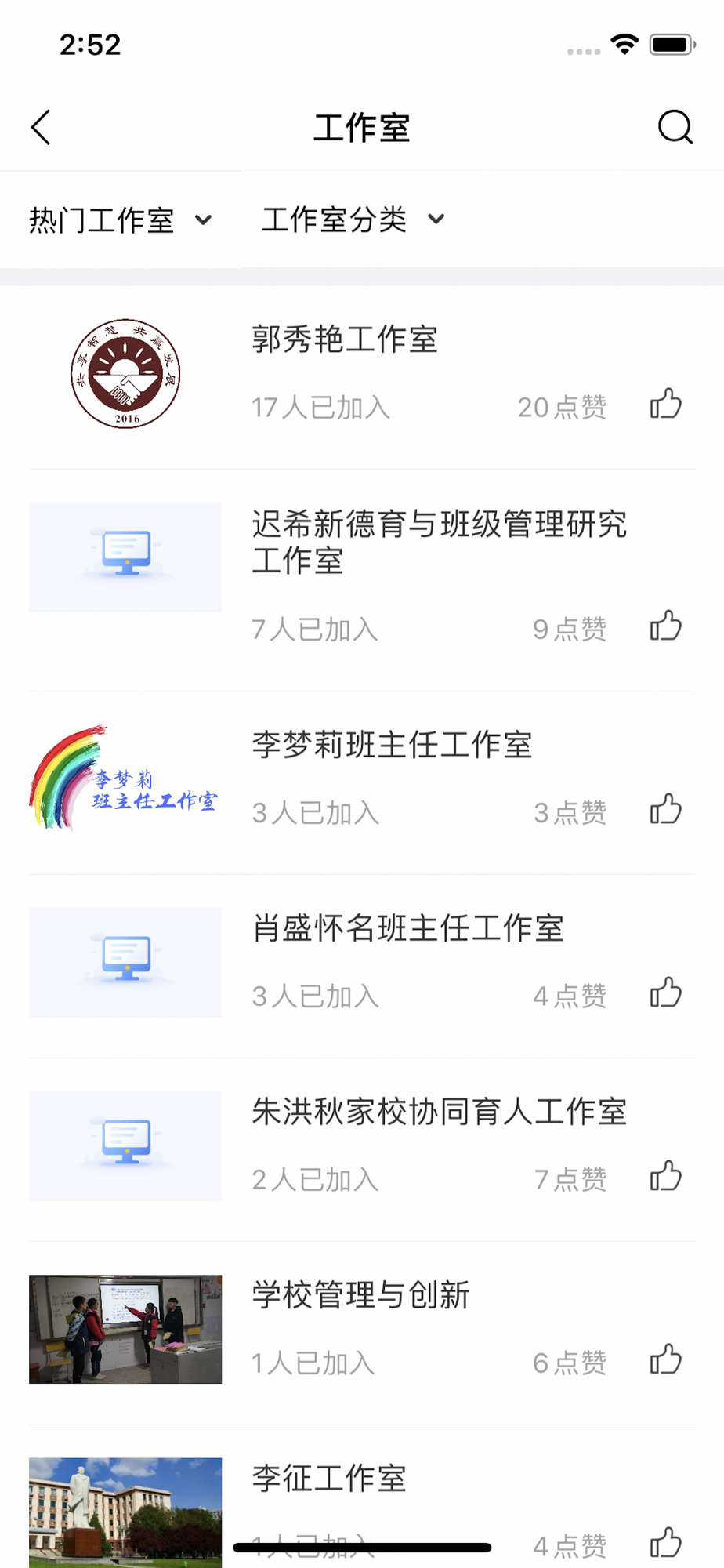Like 李梦莉班主任工作室

[x=665, y=810]
